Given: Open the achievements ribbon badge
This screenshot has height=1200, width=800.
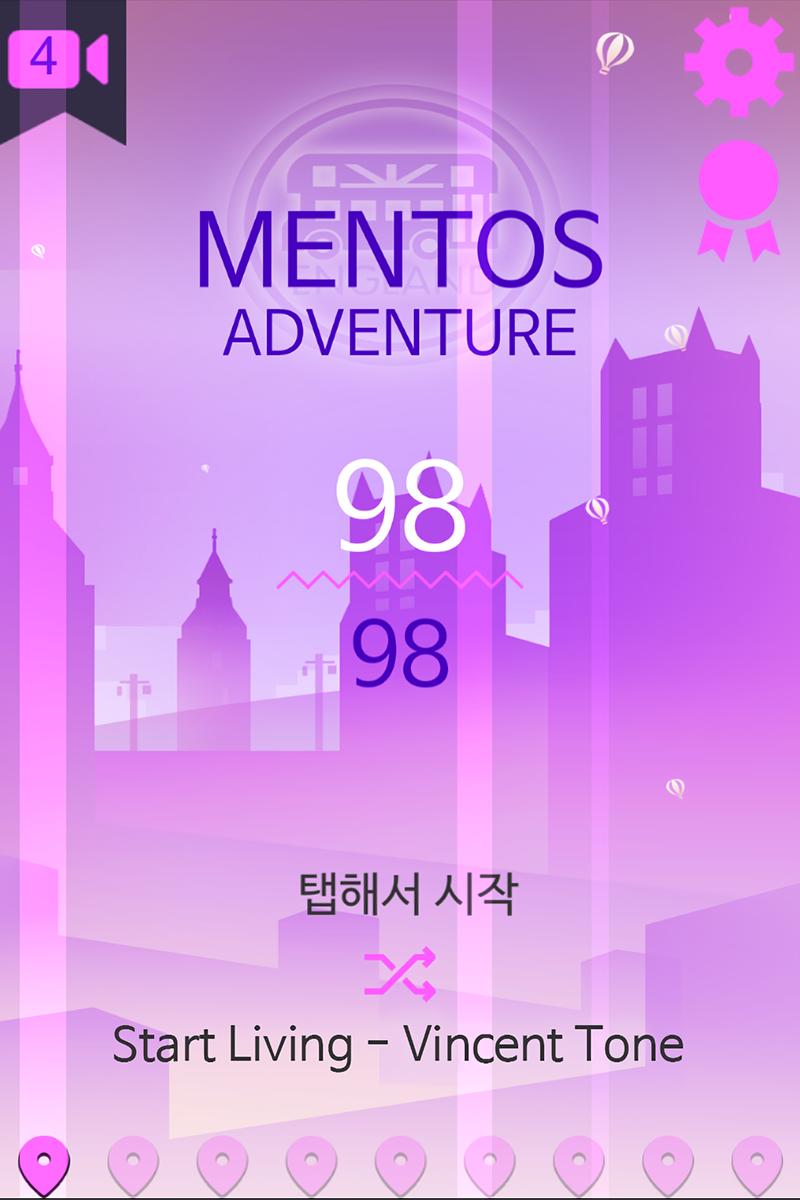Looking at the screenshot, I should (738, 196).
